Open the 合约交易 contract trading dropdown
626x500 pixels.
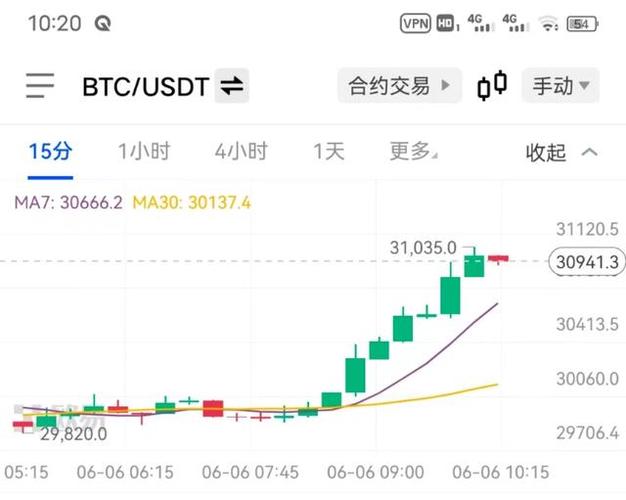pyautogui.click(x=400, y=86)
